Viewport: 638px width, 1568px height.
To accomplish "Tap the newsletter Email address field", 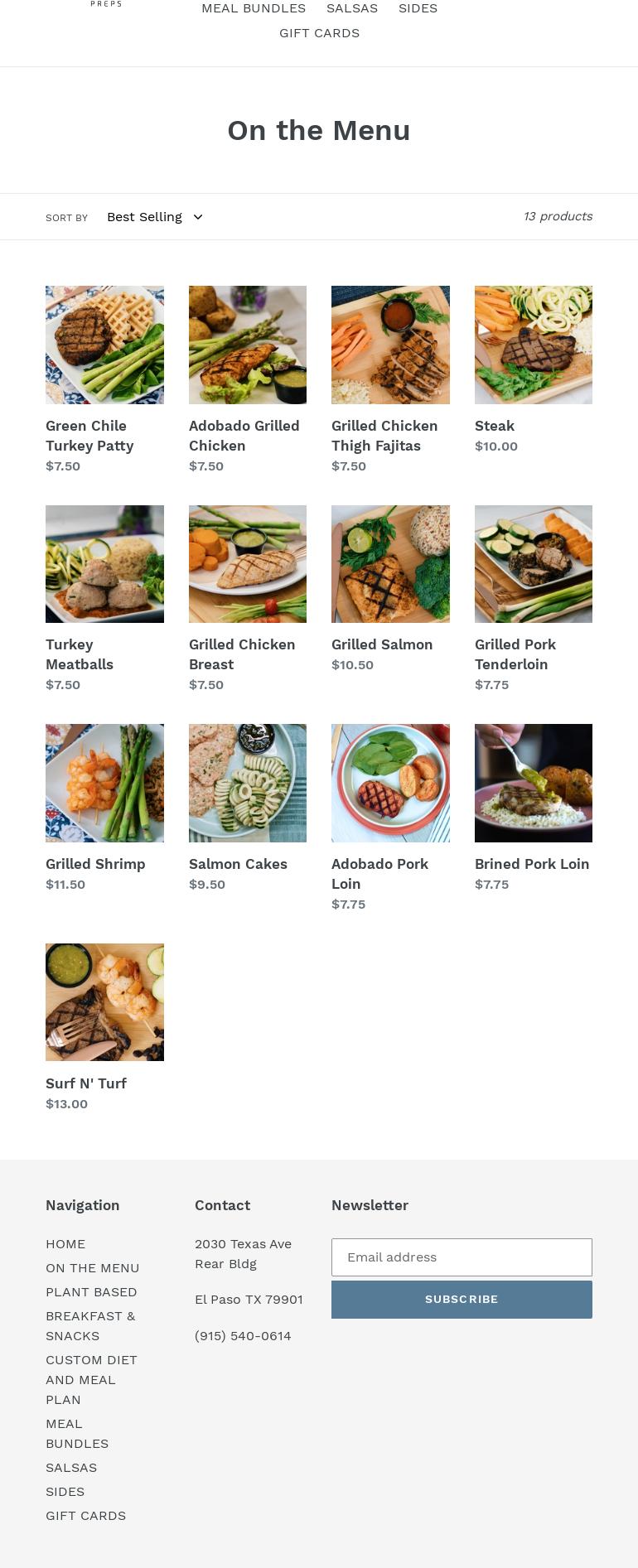I will click(462, 1257).
